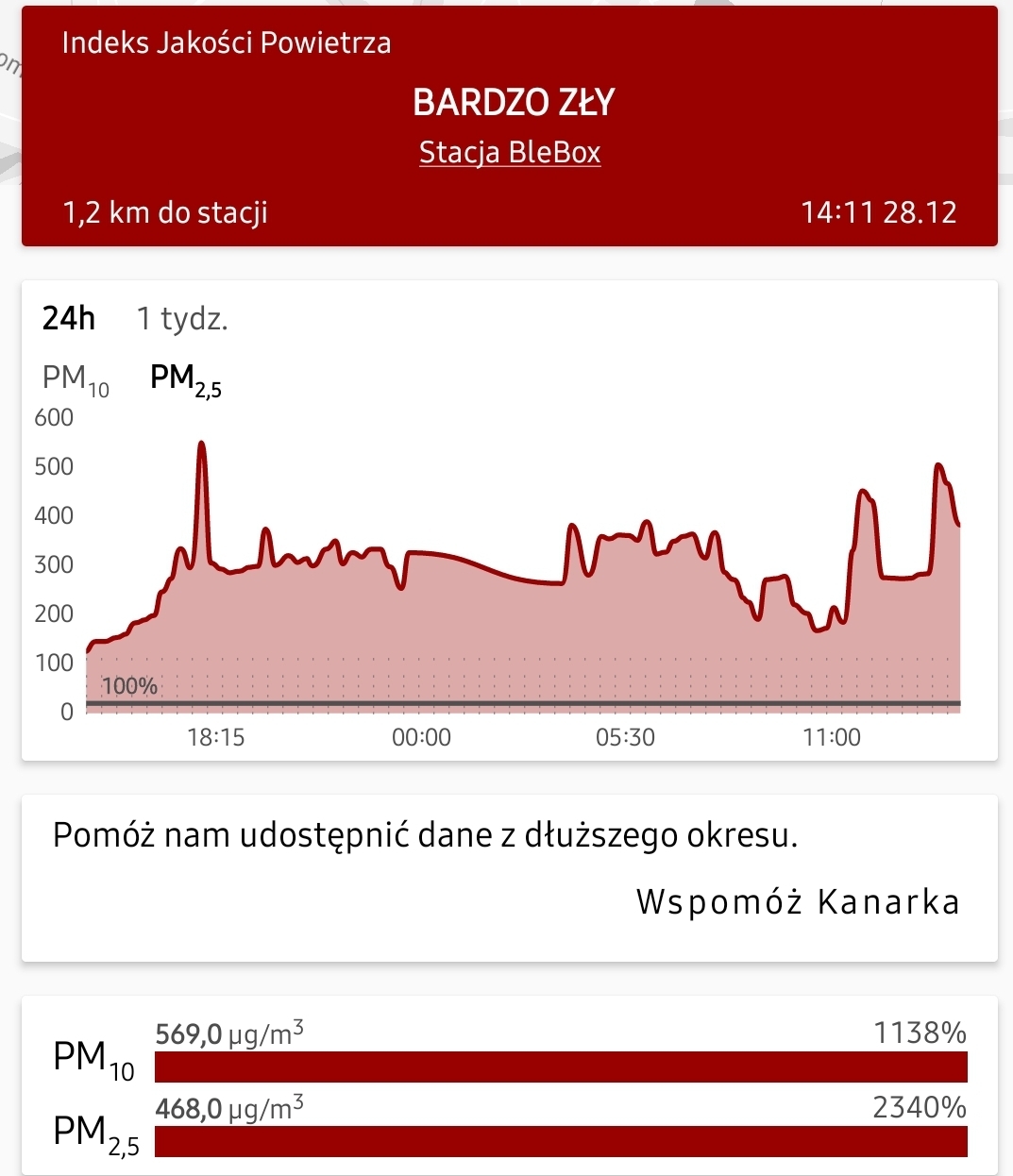Switch chart to the 1 tydz. range

182,319
